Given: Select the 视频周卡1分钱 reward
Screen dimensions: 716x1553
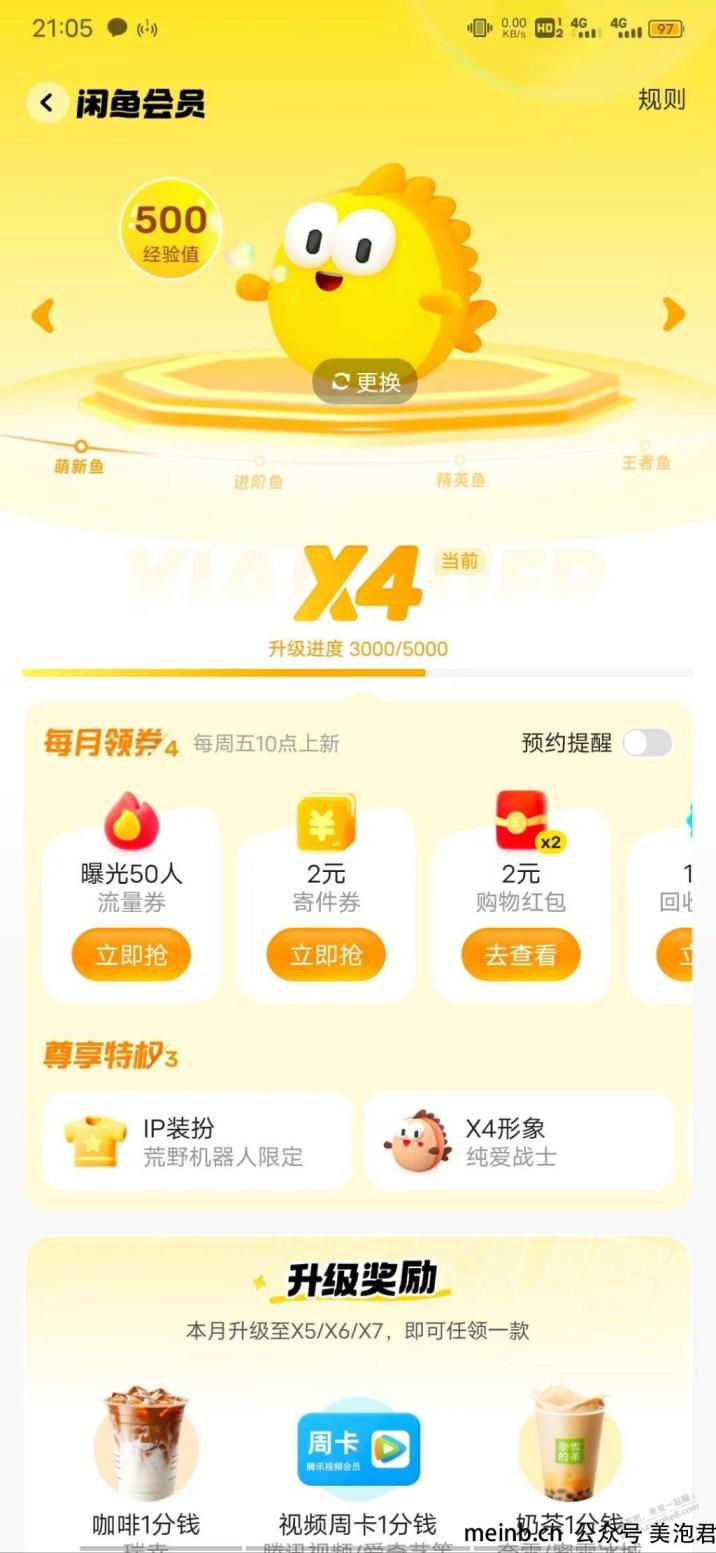Looking at the screenshot, I should click(358, 1448).
